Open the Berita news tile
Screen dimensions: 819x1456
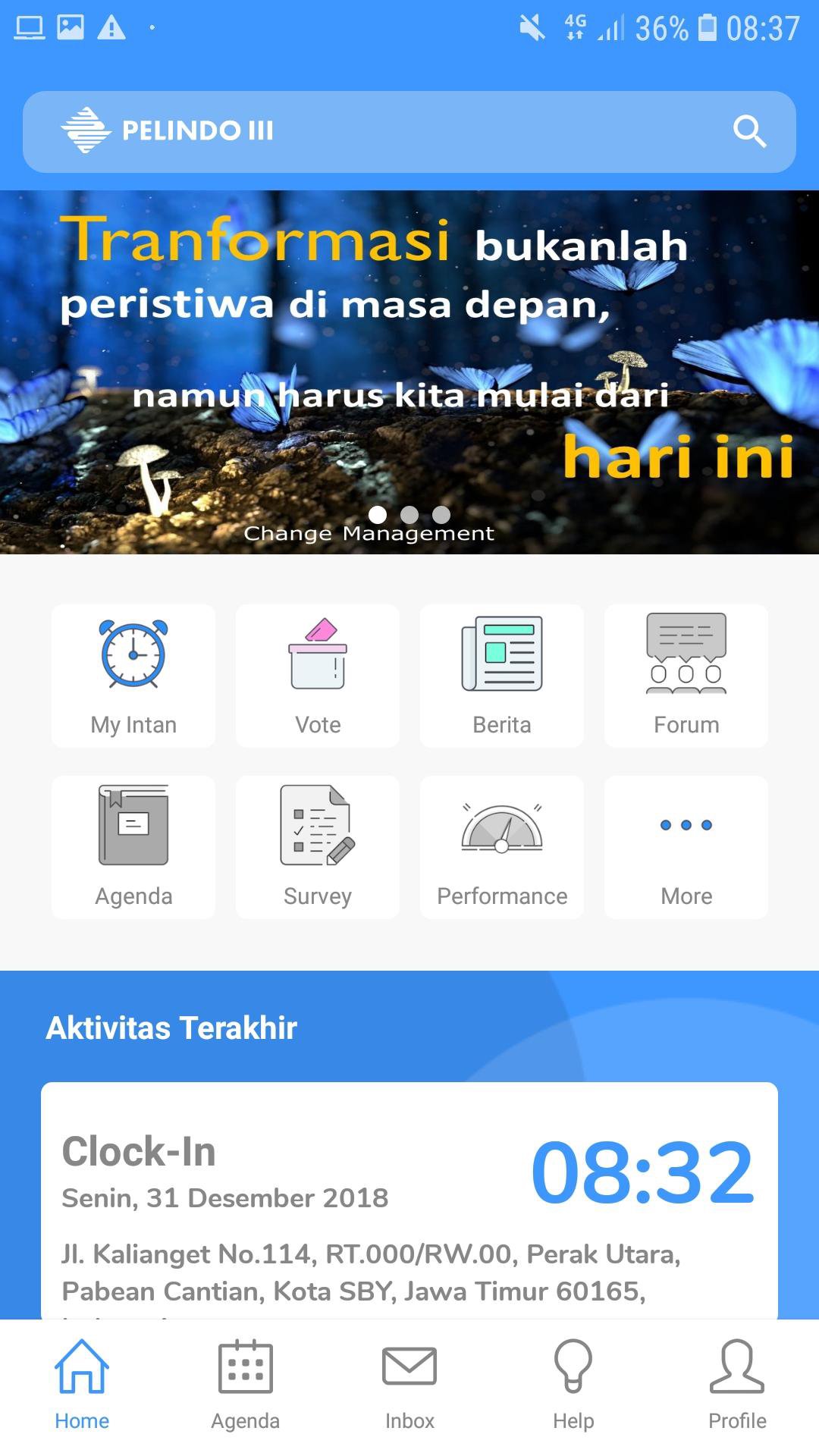[x=502, y=676]
